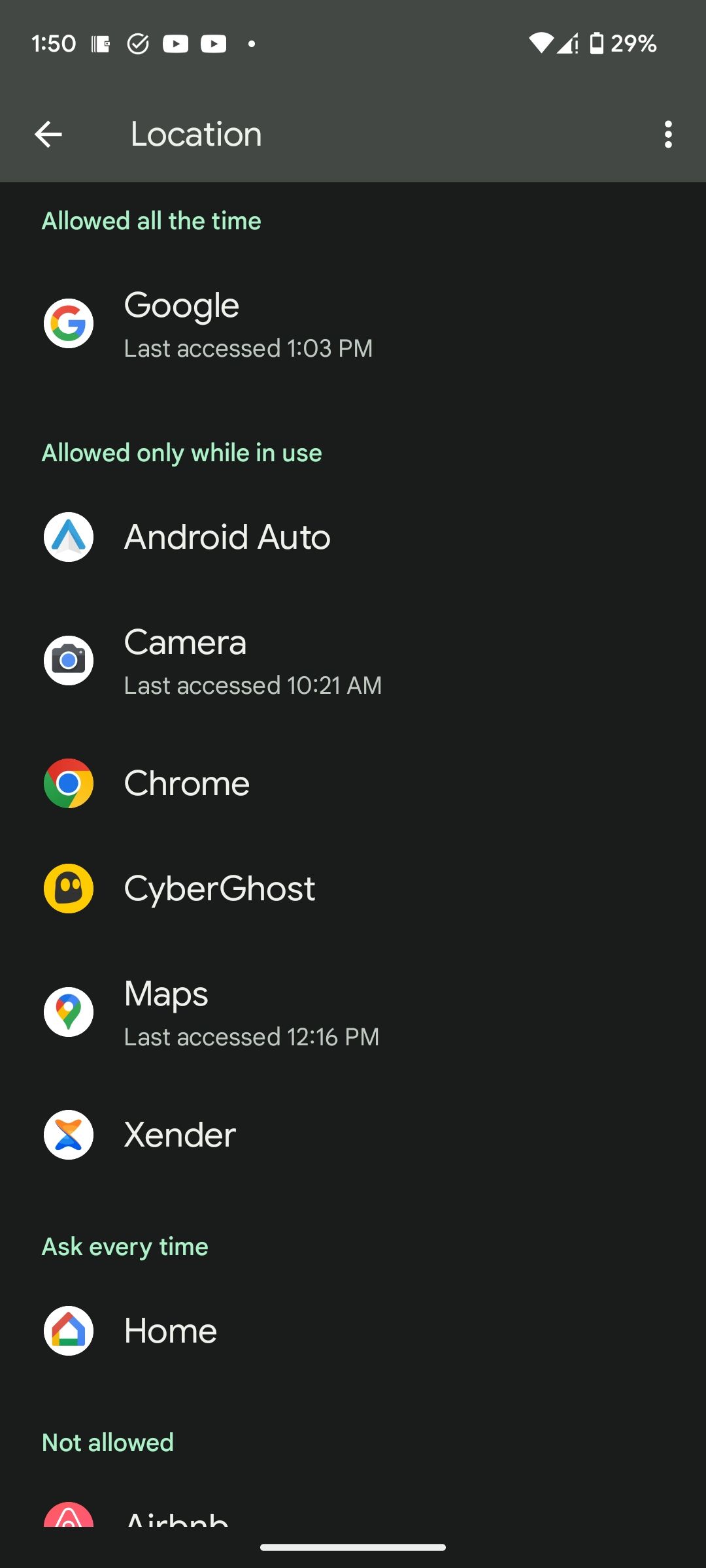Screen dimensions: 706x1568
Task: Open the Chrome browser icon
Action: click(x=68, y=784)
